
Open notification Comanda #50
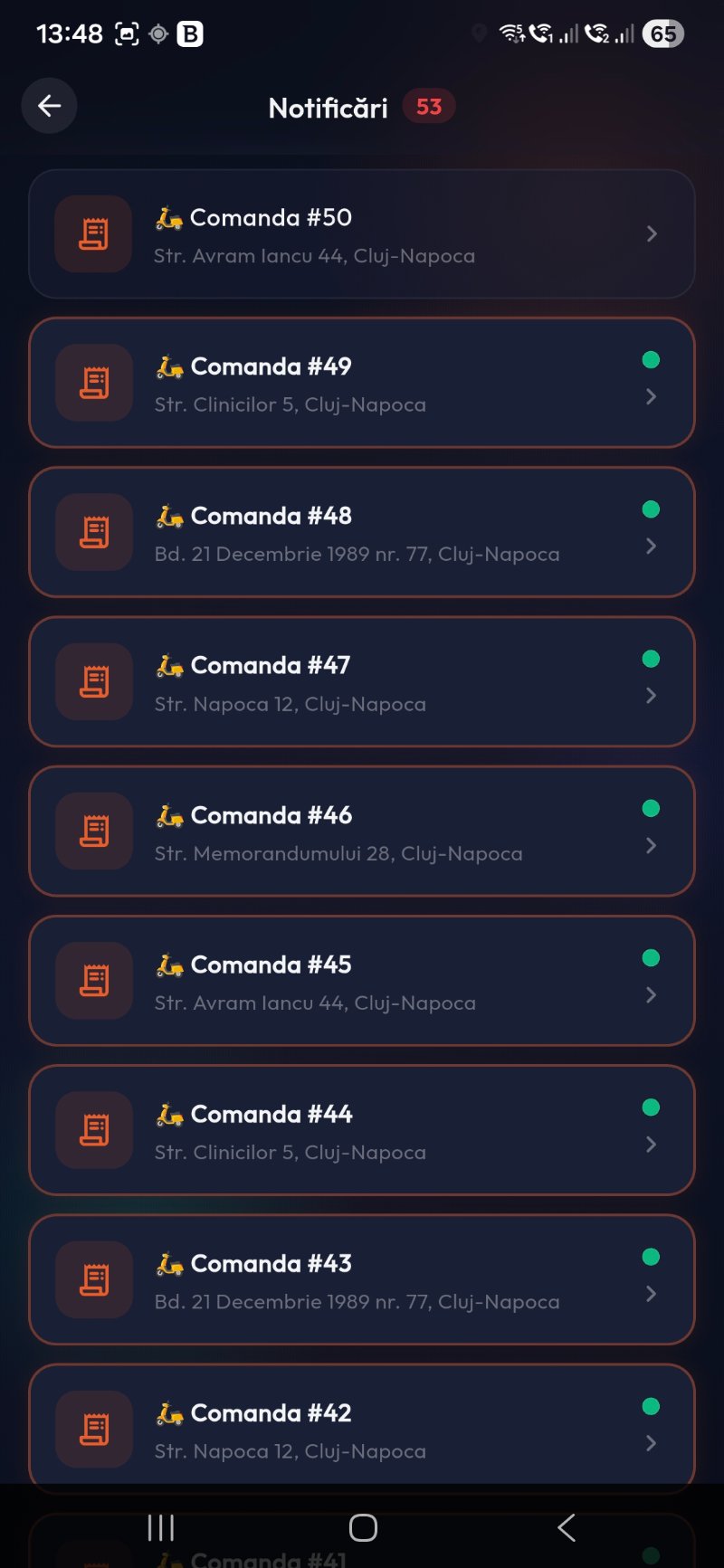[362, 234]
